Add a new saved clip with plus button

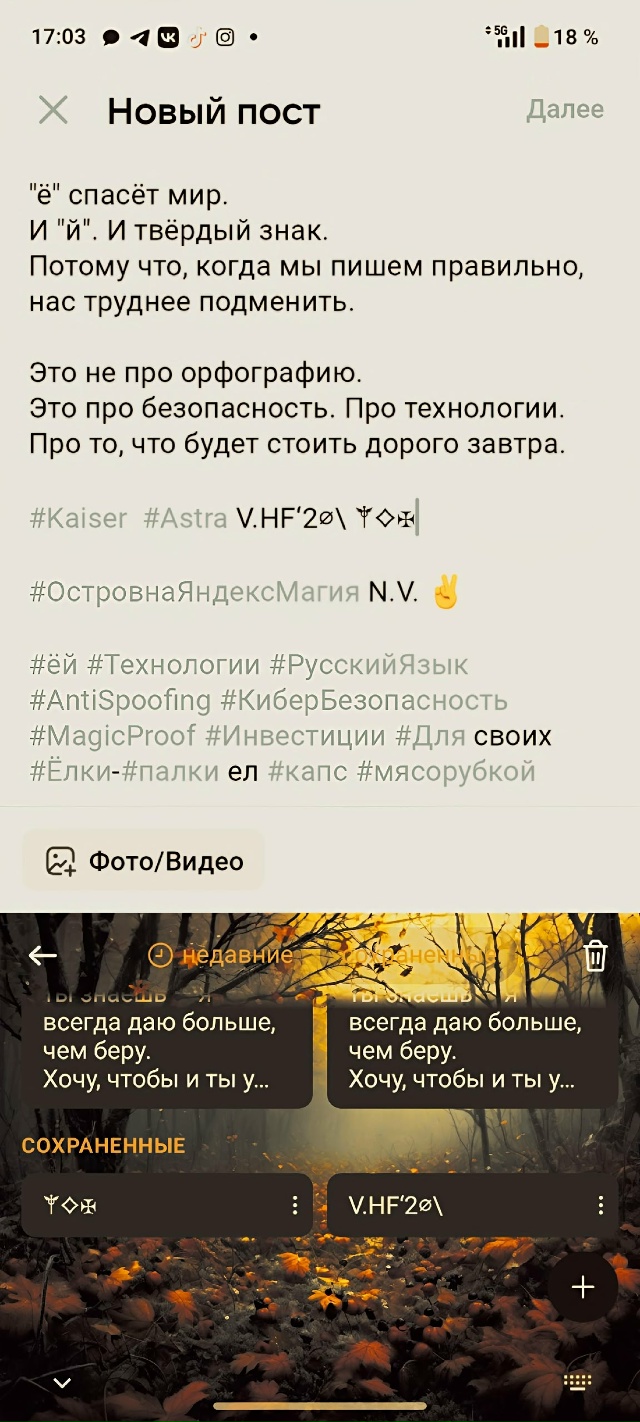[582, 1287]
